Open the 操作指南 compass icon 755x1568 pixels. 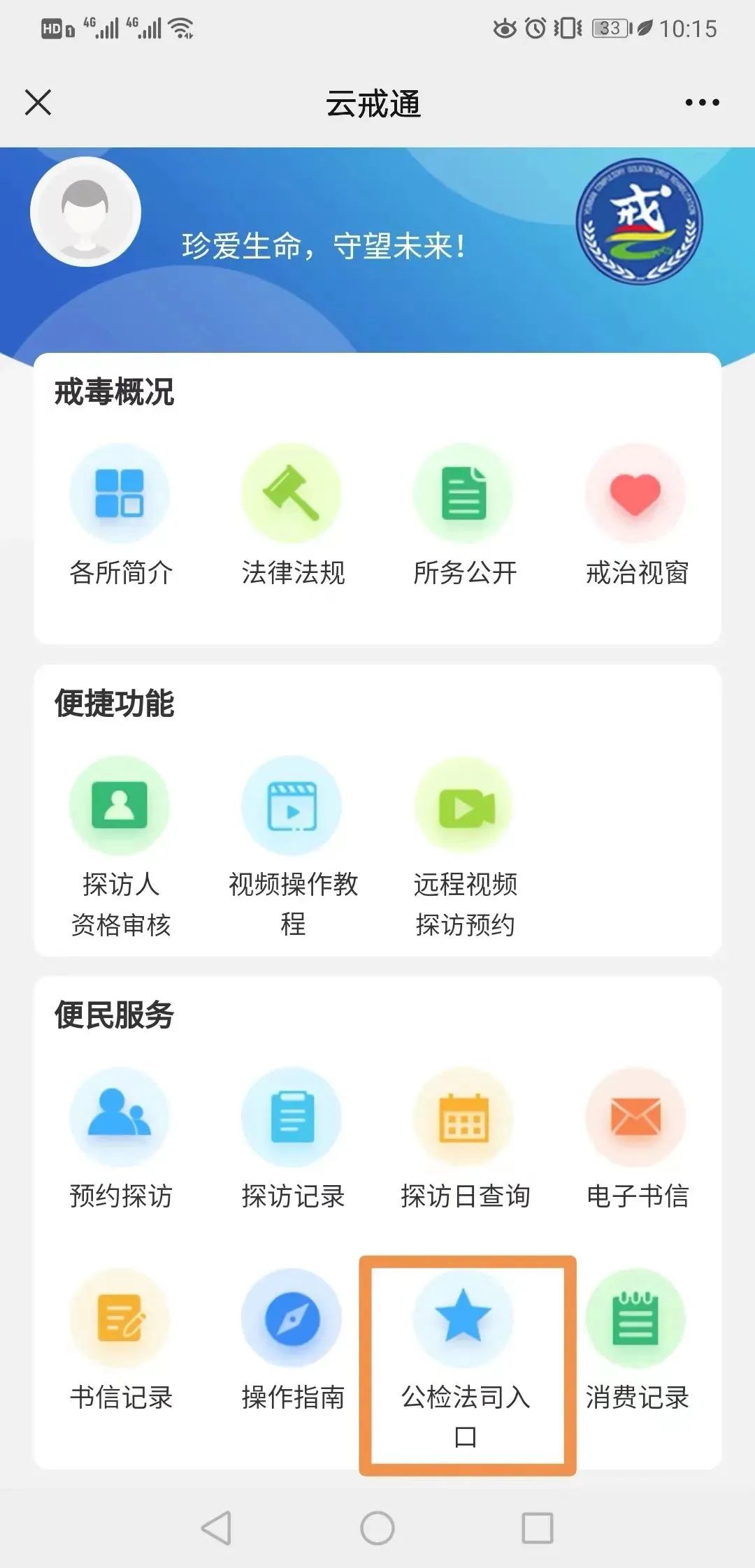[x=292, y=1317]
